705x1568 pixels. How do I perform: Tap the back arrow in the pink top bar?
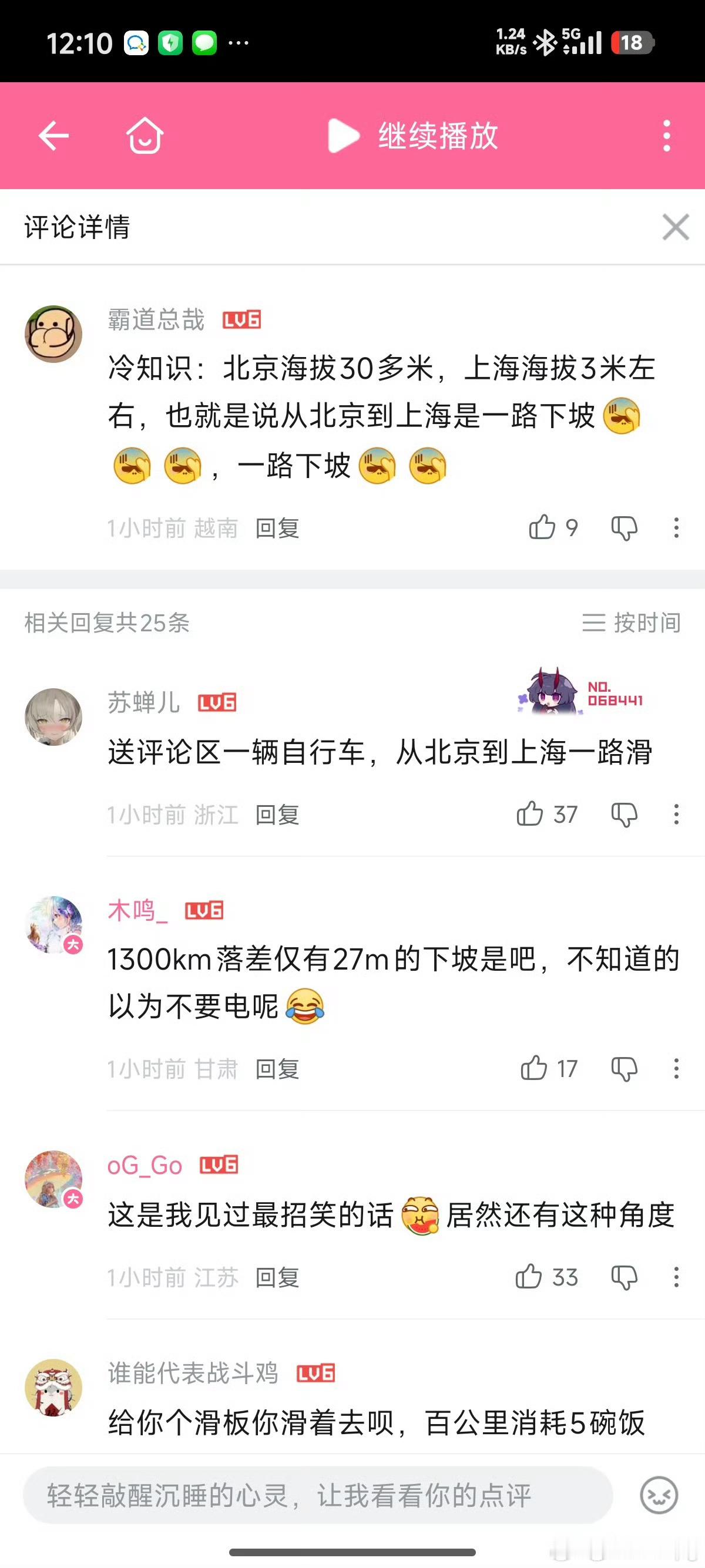(52, 136)
